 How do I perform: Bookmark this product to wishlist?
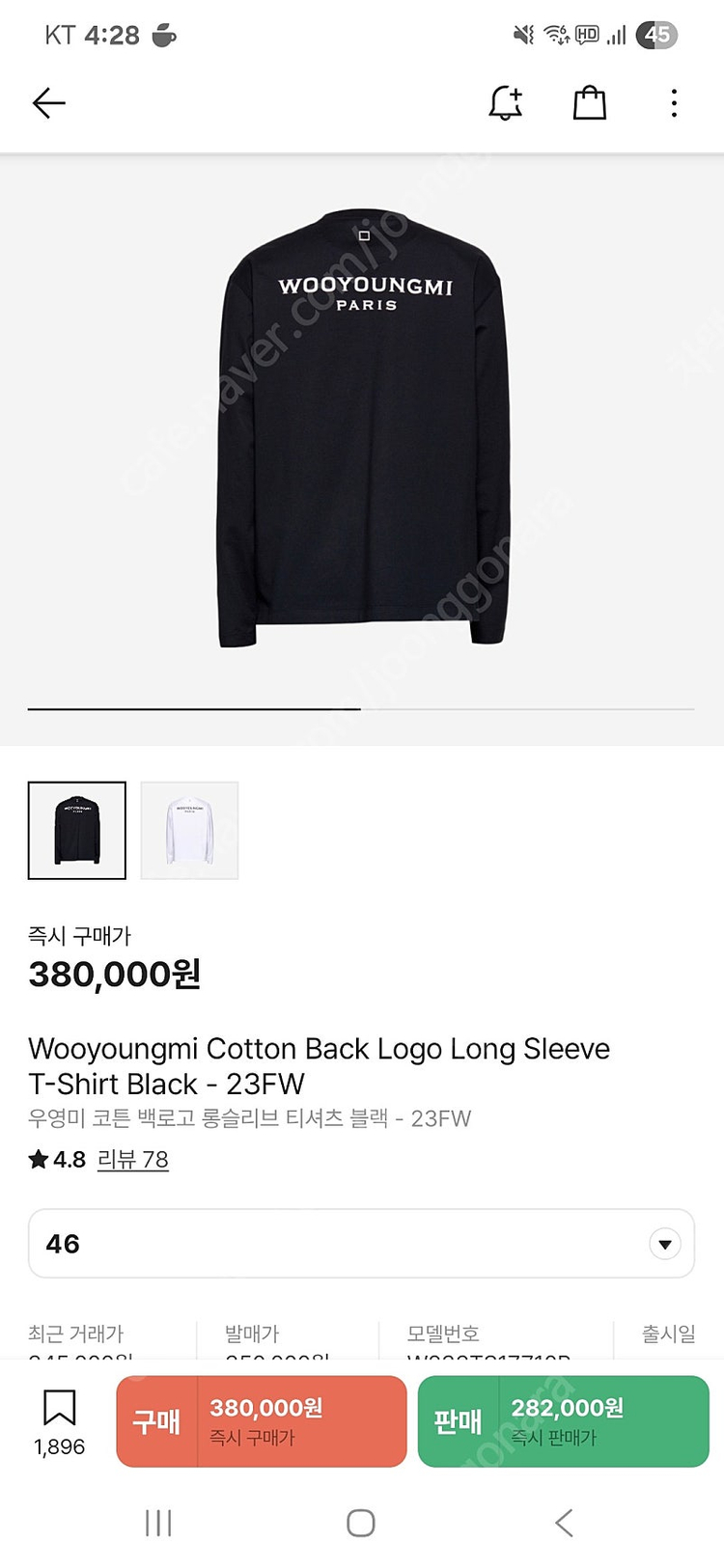(60, 1420)
